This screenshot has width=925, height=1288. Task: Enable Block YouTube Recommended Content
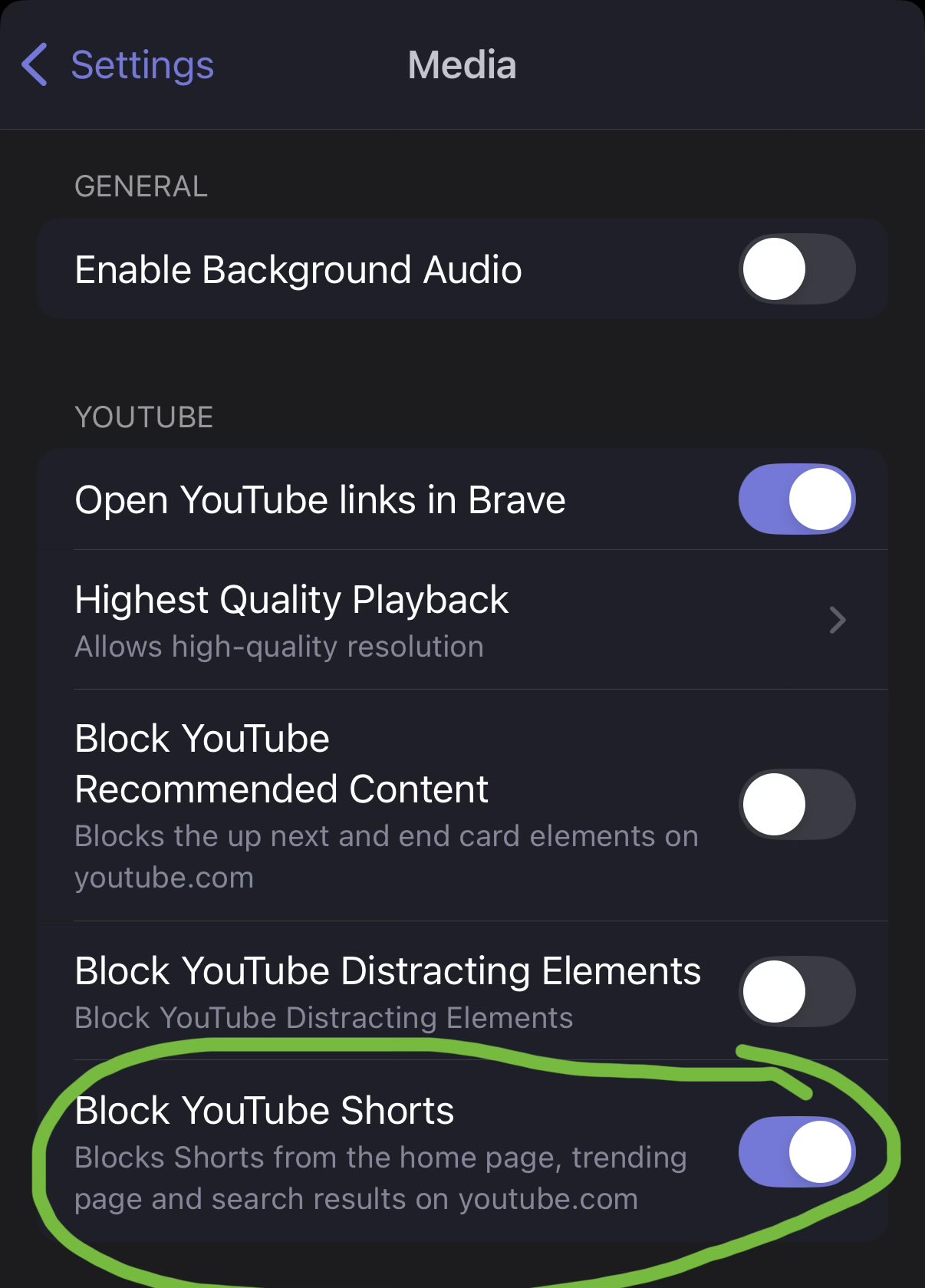pyautogui.click(x=796, y=804)
